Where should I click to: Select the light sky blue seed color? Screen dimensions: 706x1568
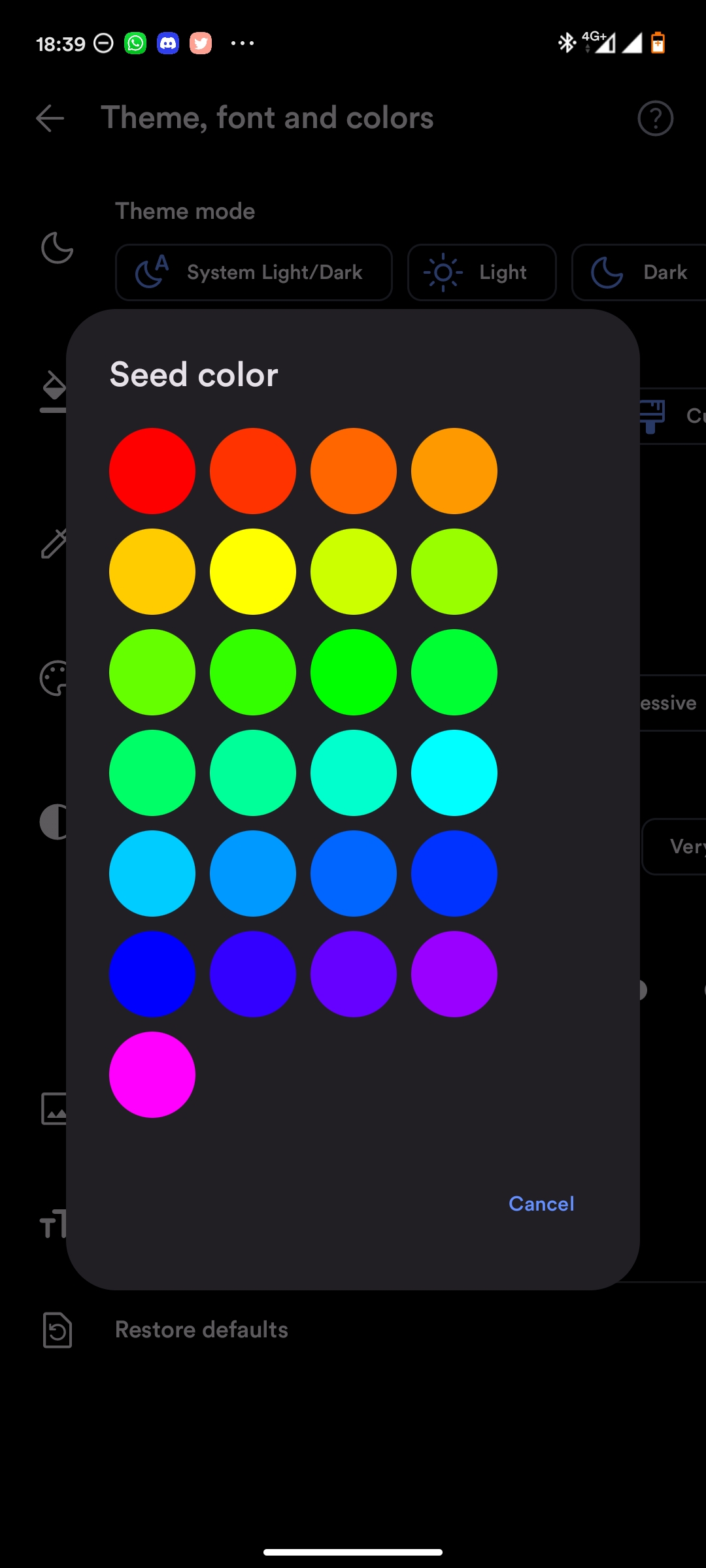point(152,874)
